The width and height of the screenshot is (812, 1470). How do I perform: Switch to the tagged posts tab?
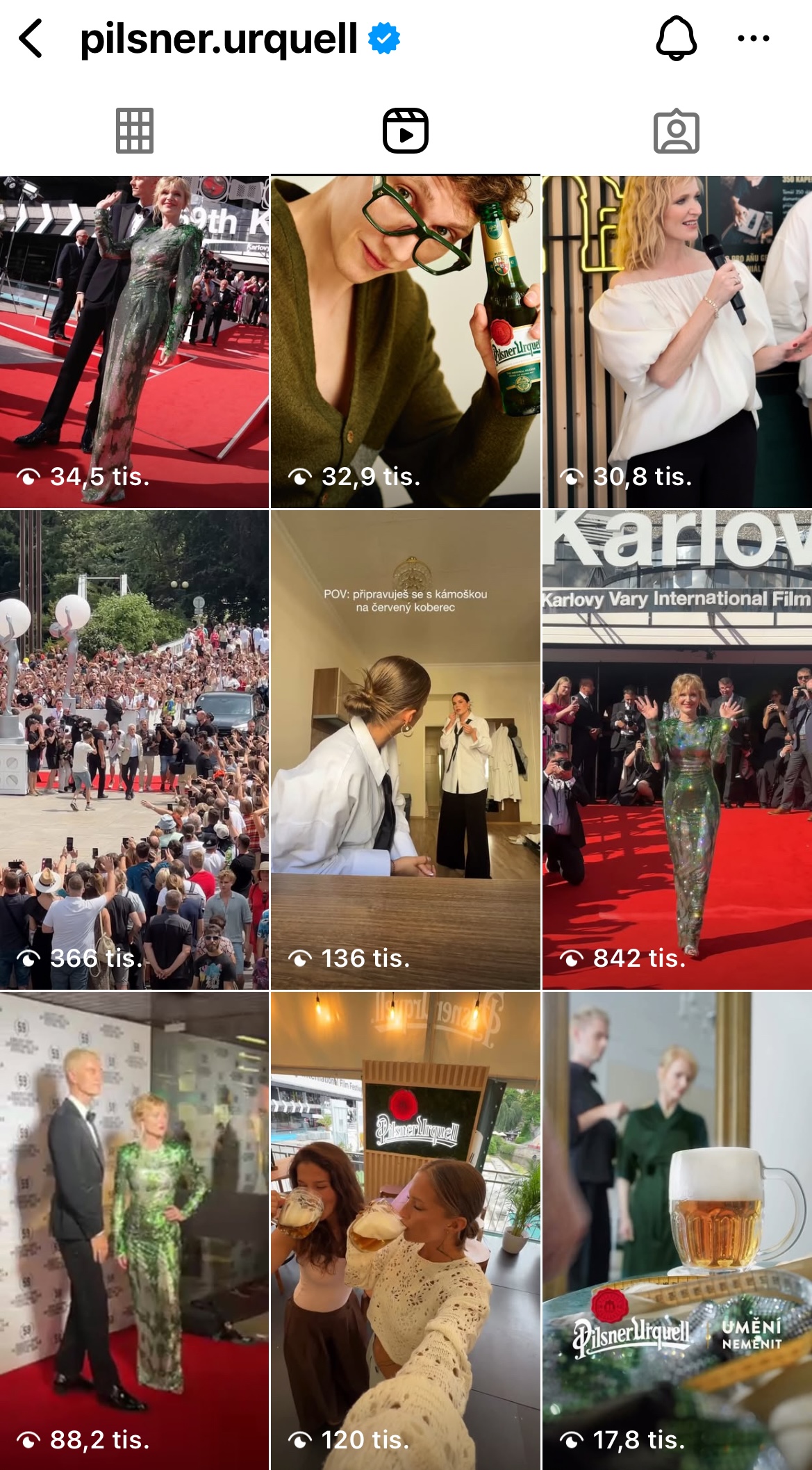(676, 131)
